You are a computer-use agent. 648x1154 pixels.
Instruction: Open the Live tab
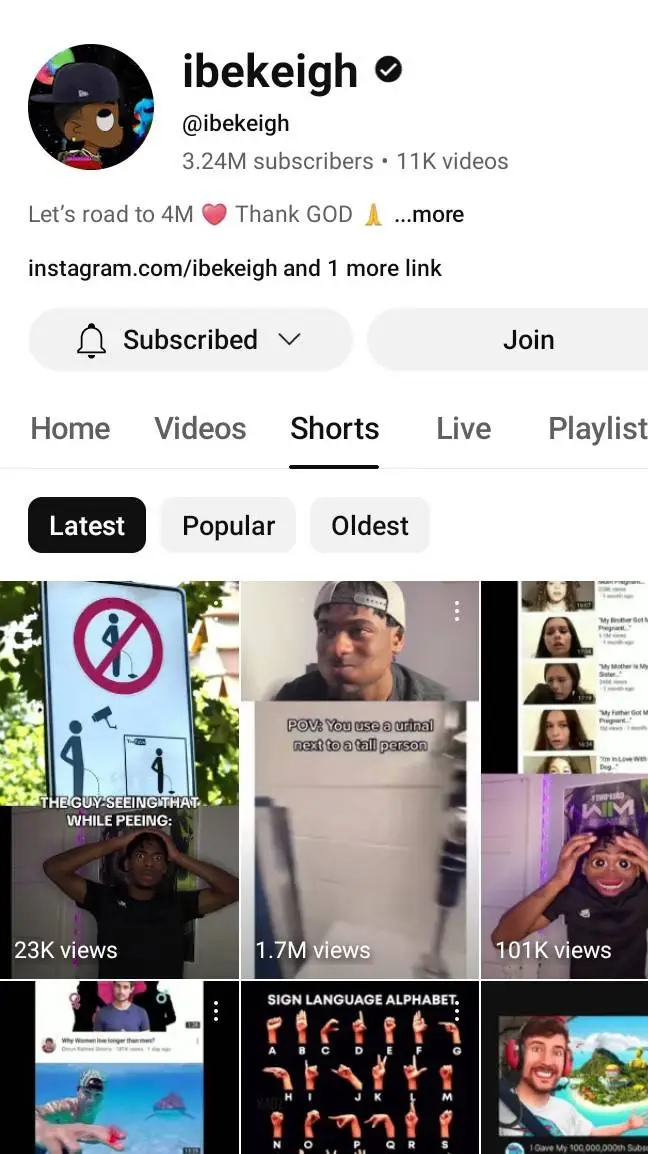coord(463,429)
